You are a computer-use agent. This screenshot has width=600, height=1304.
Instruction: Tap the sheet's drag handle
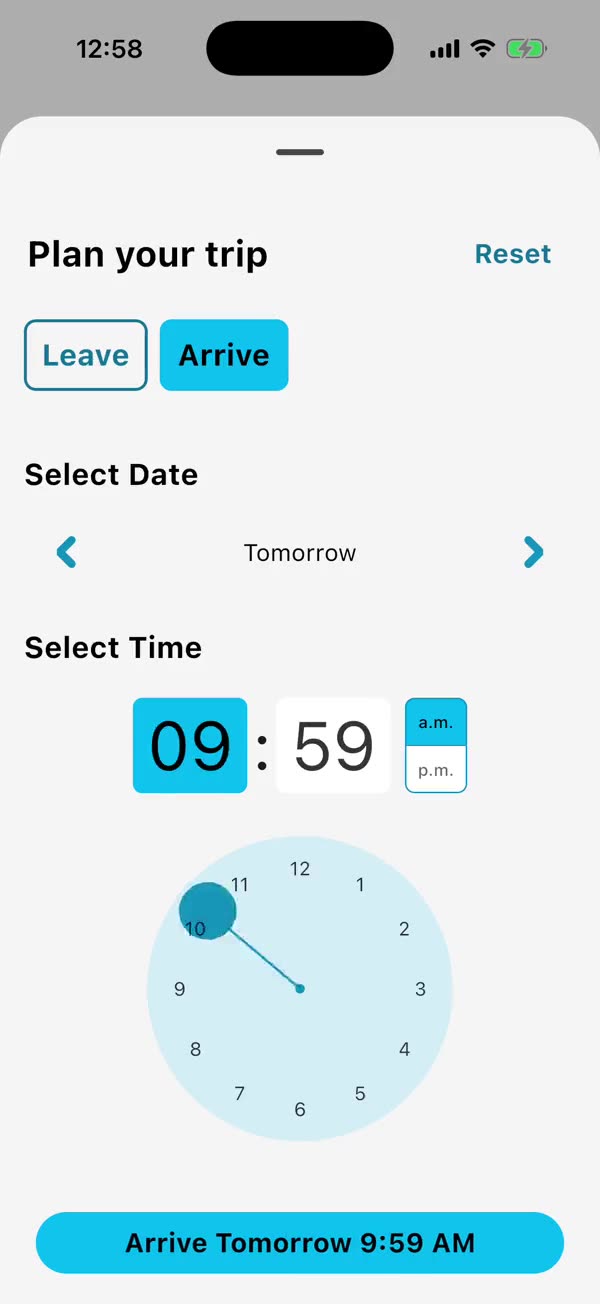click(300, 152)
